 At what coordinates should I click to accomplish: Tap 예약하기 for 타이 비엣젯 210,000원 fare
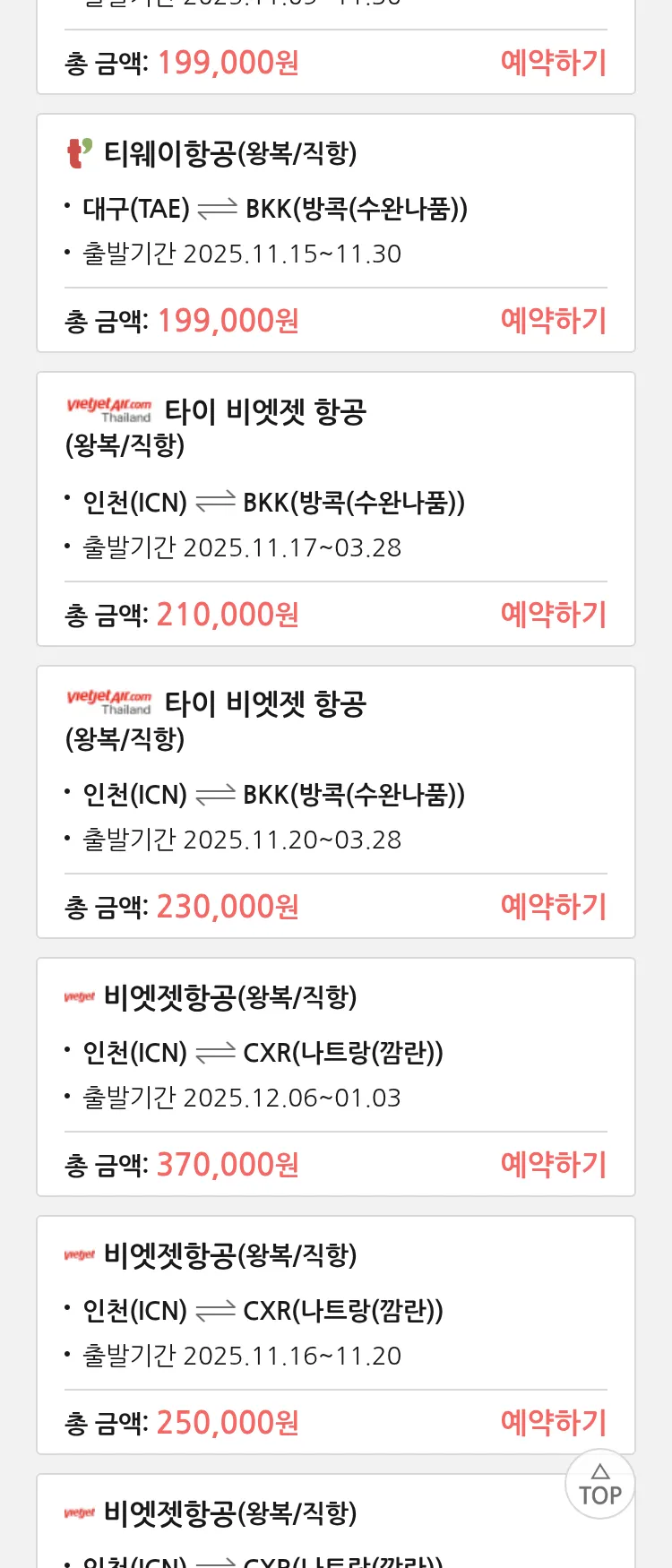pyautogui.click(x=553, y=614)
